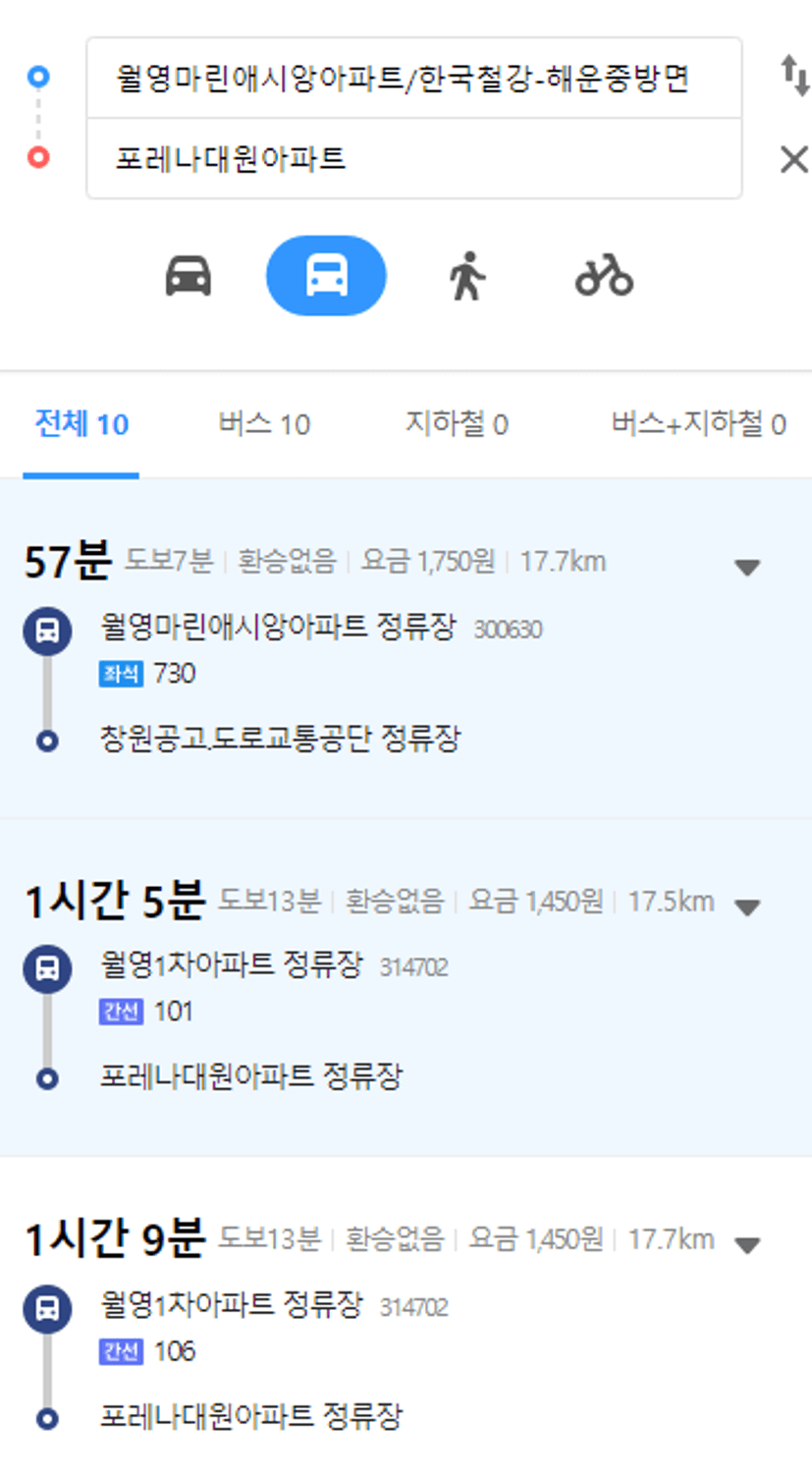Switch to bicycle directions
812x1479 pixels.
pyautogui.click(x=604, y=276)
